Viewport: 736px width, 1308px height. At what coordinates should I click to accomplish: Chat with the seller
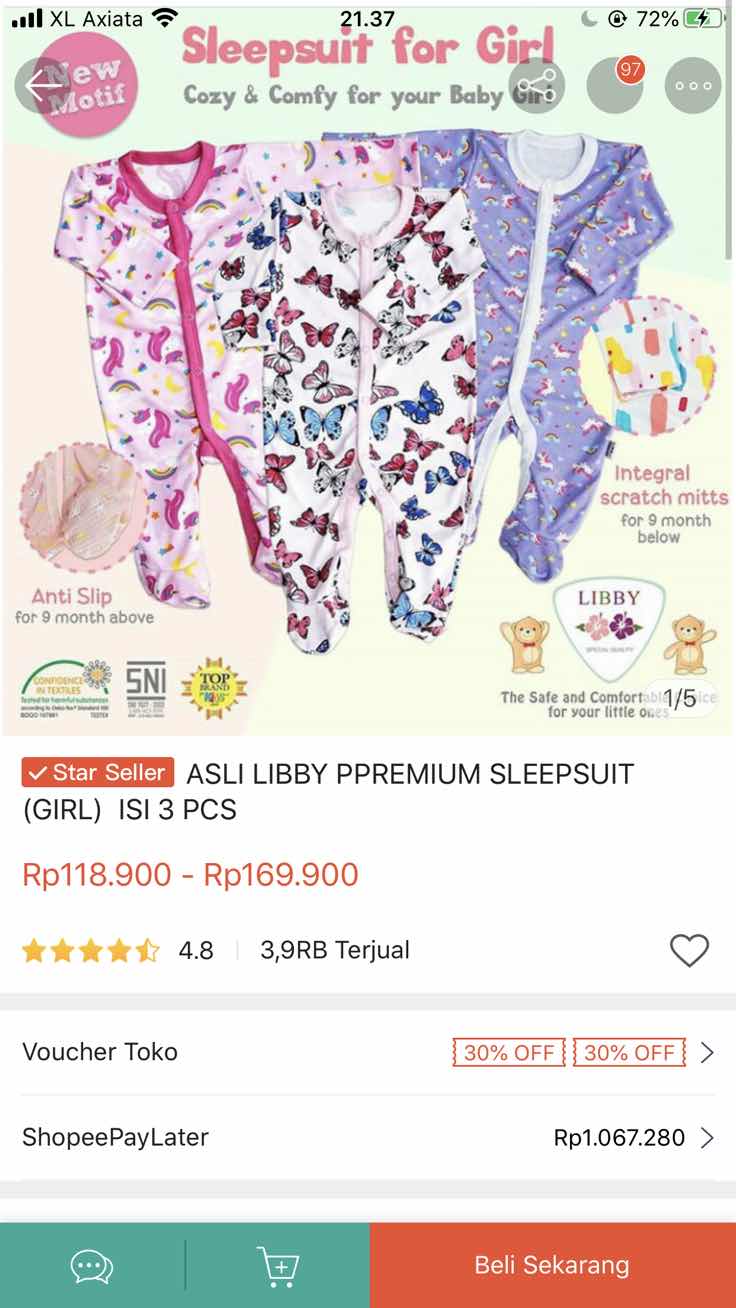[92, 1266]
